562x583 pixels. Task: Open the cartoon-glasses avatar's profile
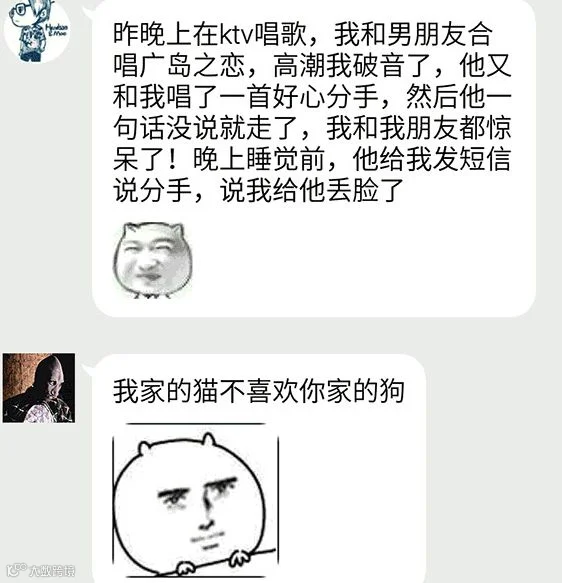[x=37, y=30]
